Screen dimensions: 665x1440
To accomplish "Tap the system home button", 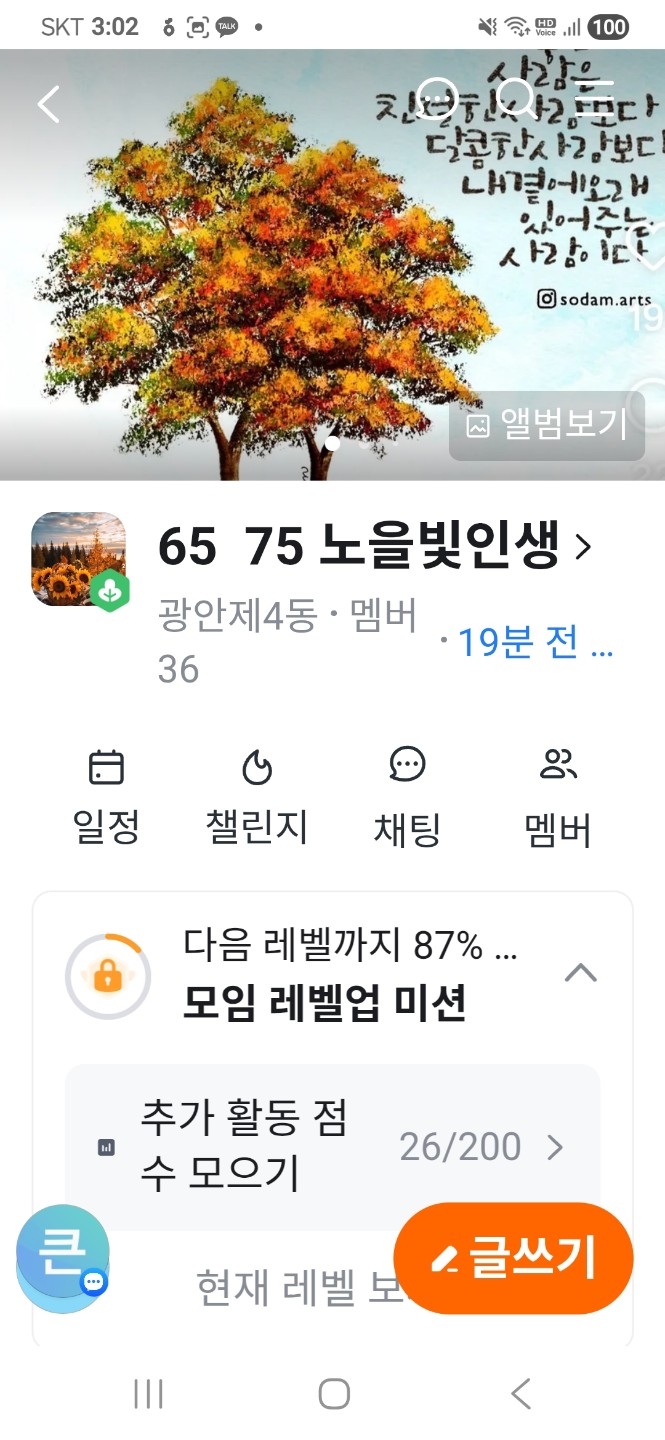I will (x=333, y=1393).
